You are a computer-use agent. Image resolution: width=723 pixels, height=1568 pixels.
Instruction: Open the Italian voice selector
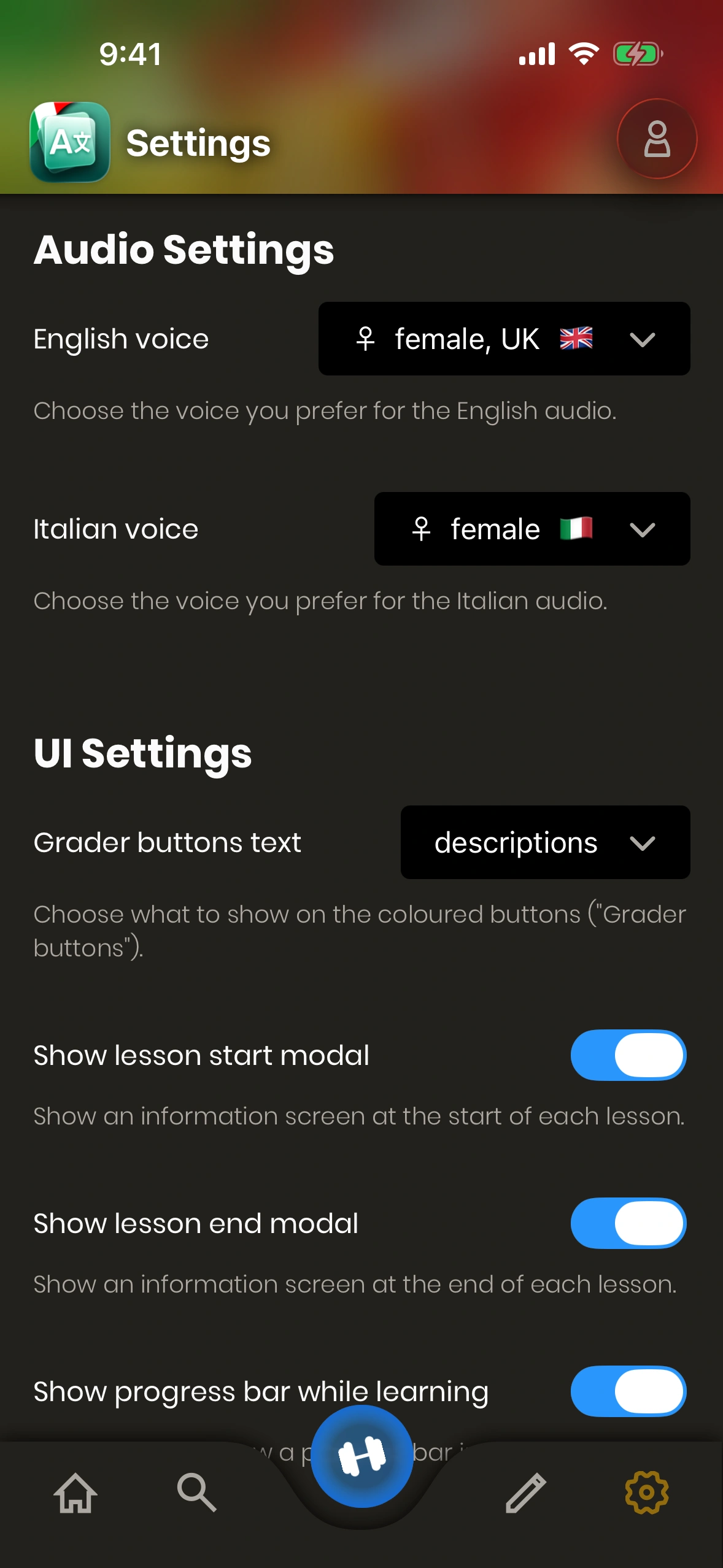click(x=532, y=529)
